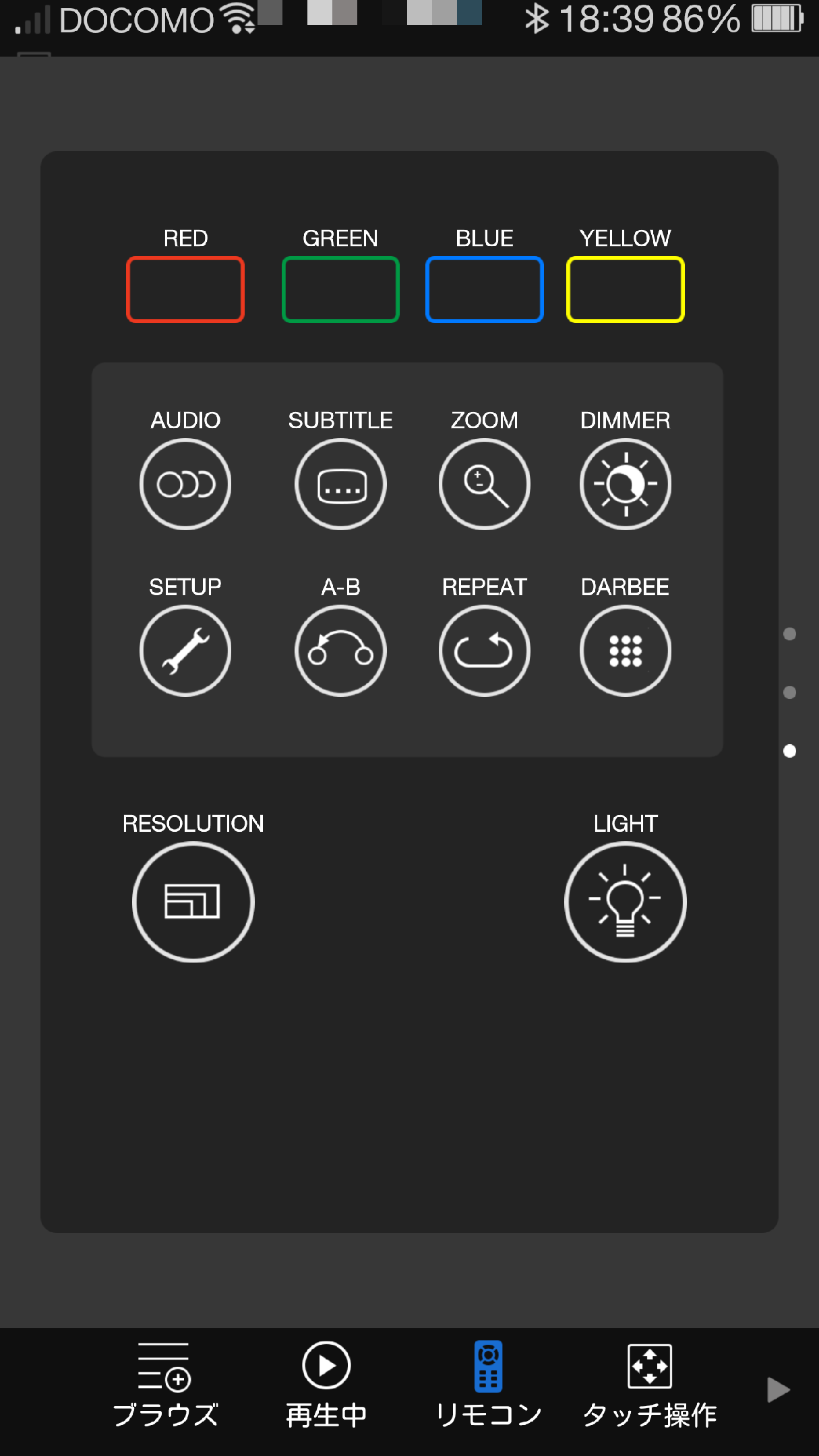Image resolution: width=819 pixels, height=1456 pixels.
Task: Open the DARBEE settings
Action: 626,651
